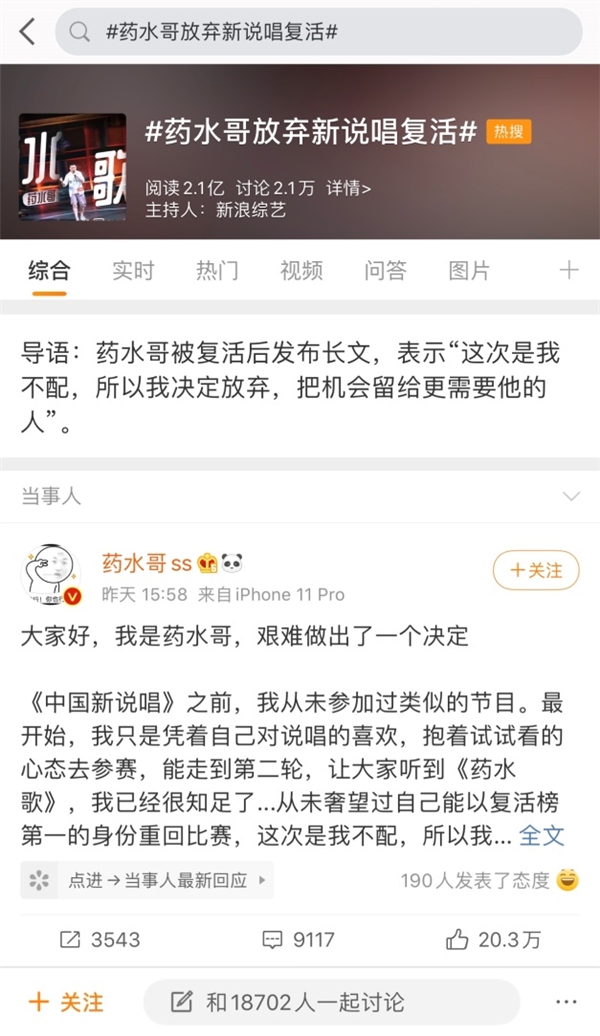The height and width of the screenshot is (1036, 600).
Task: Switch to the 视频 tab
Action: pyautogui.click(x=301, y=270)
